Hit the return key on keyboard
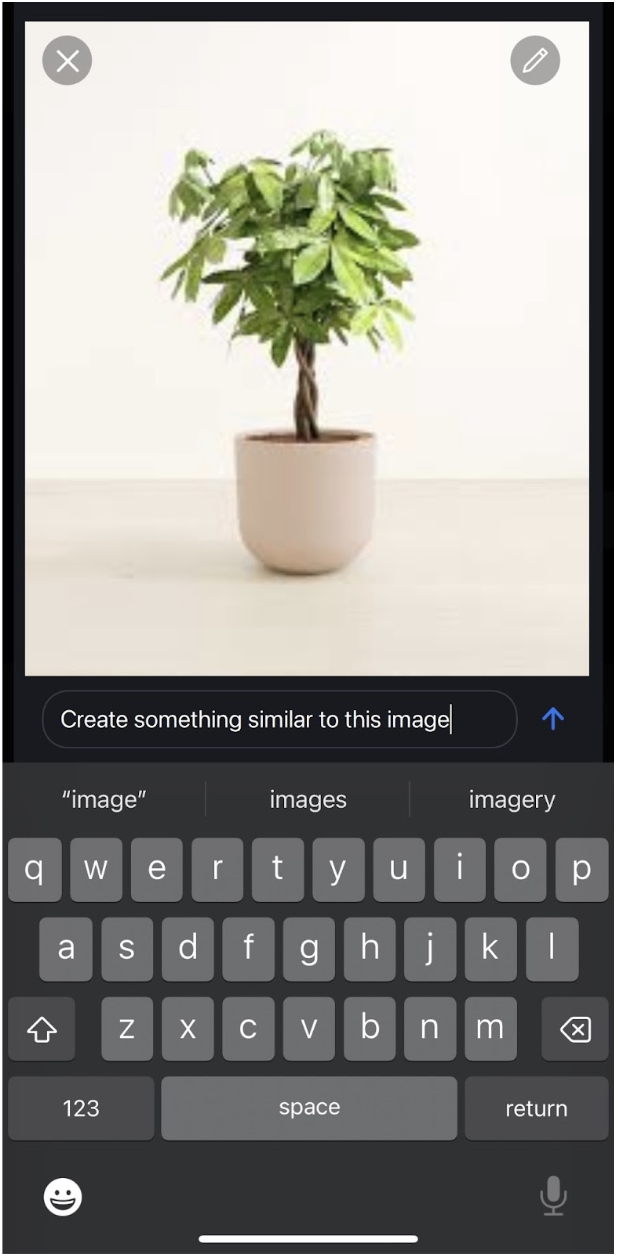The height and width of the screenshot is (1258, 618). (x=536, y=1108)
